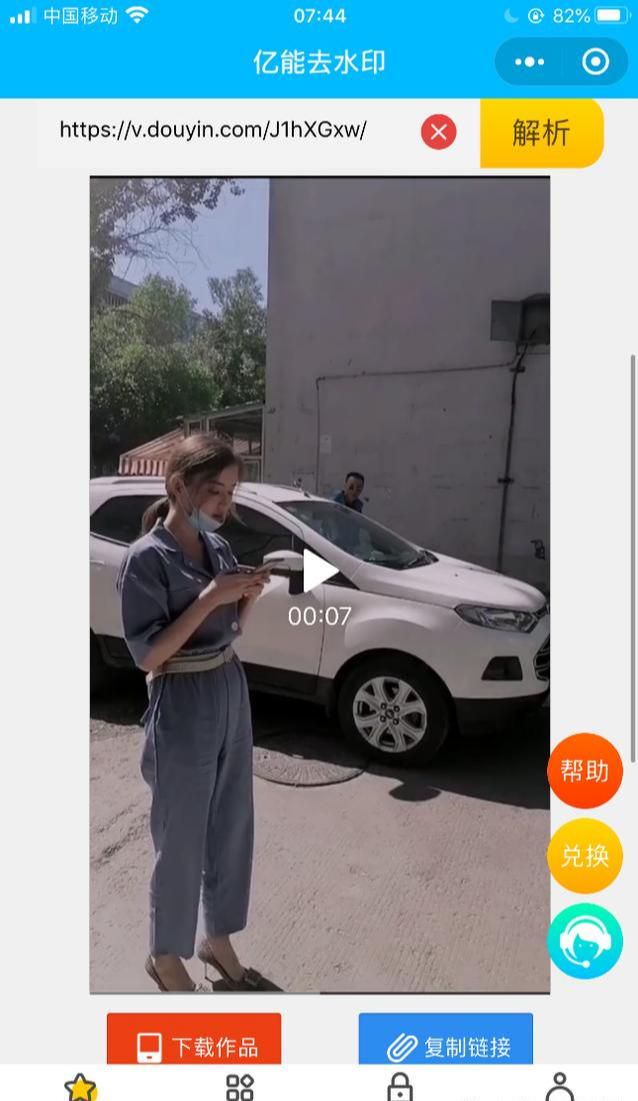Open the 兑换 redeem bubble
The width and height of the screenshot is (638, 1101).
click(585, 856)
